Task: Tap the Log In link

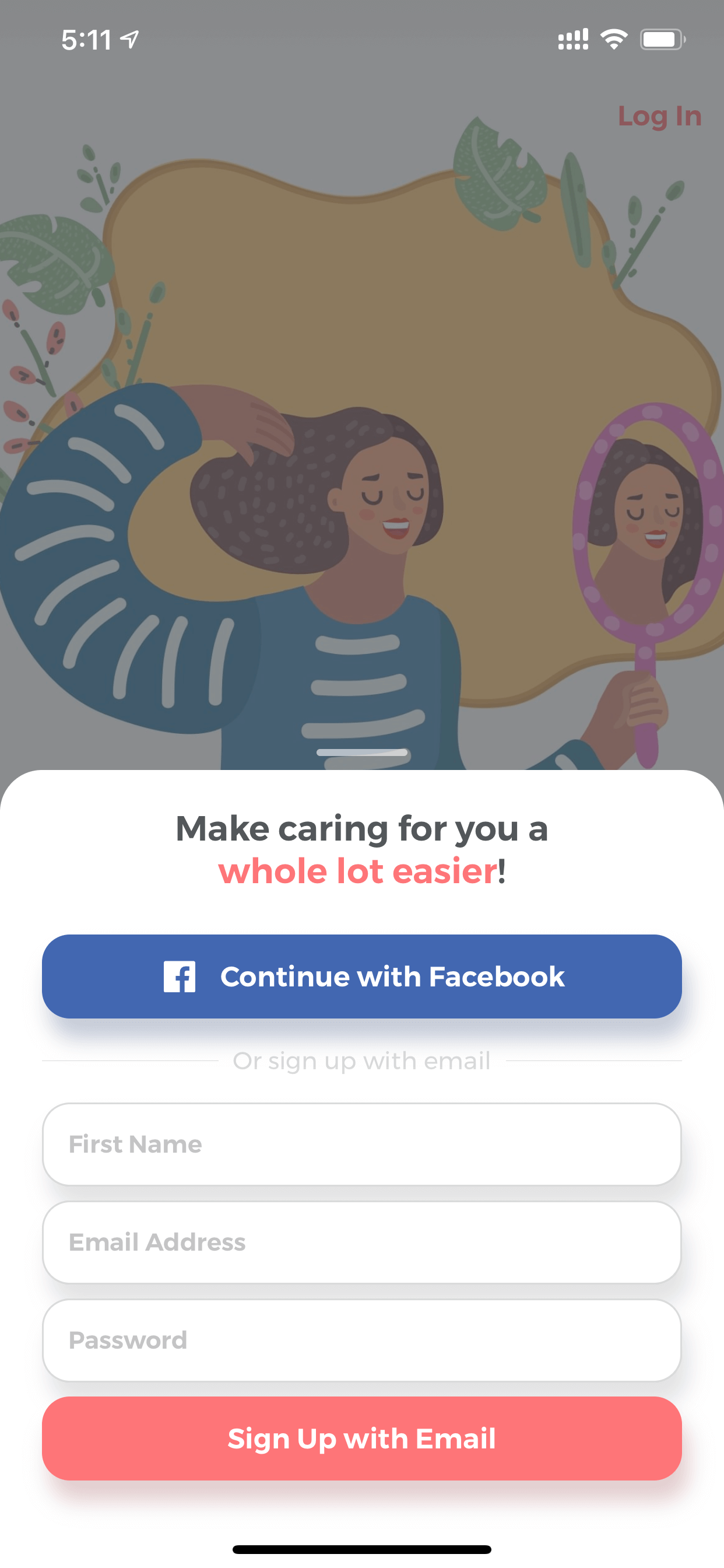Action: (659, 116)
